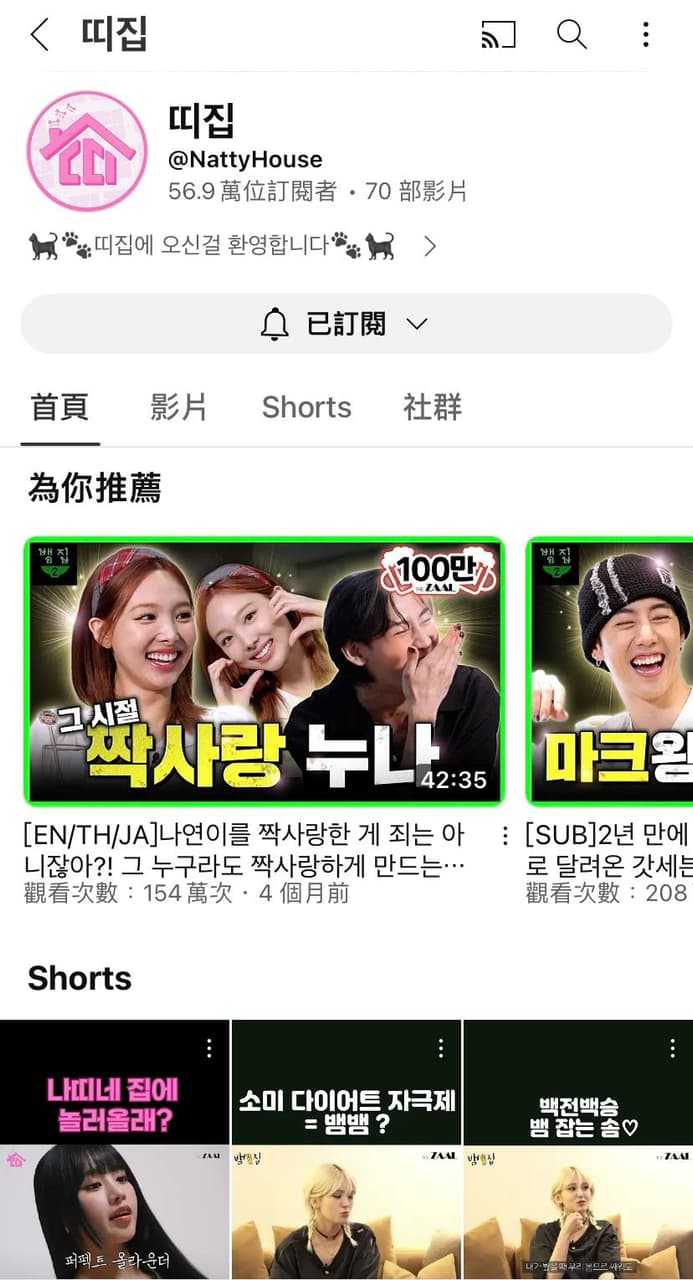Go back using the top-left arrow

[40, 35]
